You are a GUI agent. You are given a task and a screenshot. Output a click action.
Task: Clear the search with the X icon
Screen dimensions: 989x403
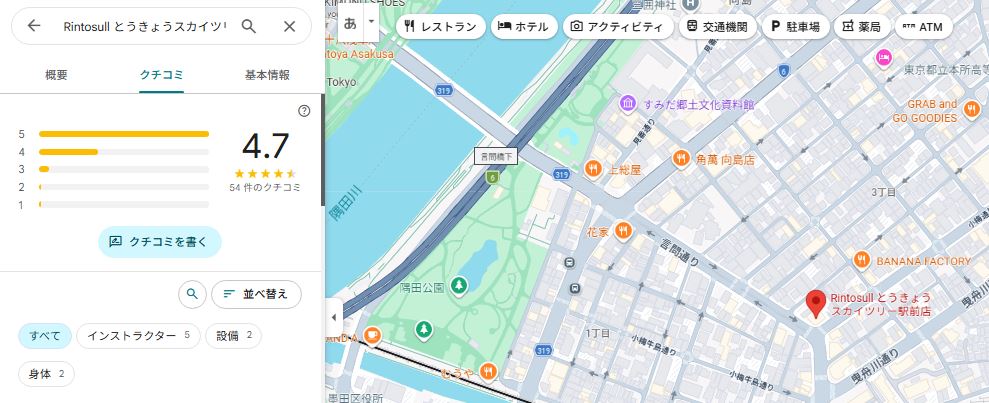tap(289, 26)
